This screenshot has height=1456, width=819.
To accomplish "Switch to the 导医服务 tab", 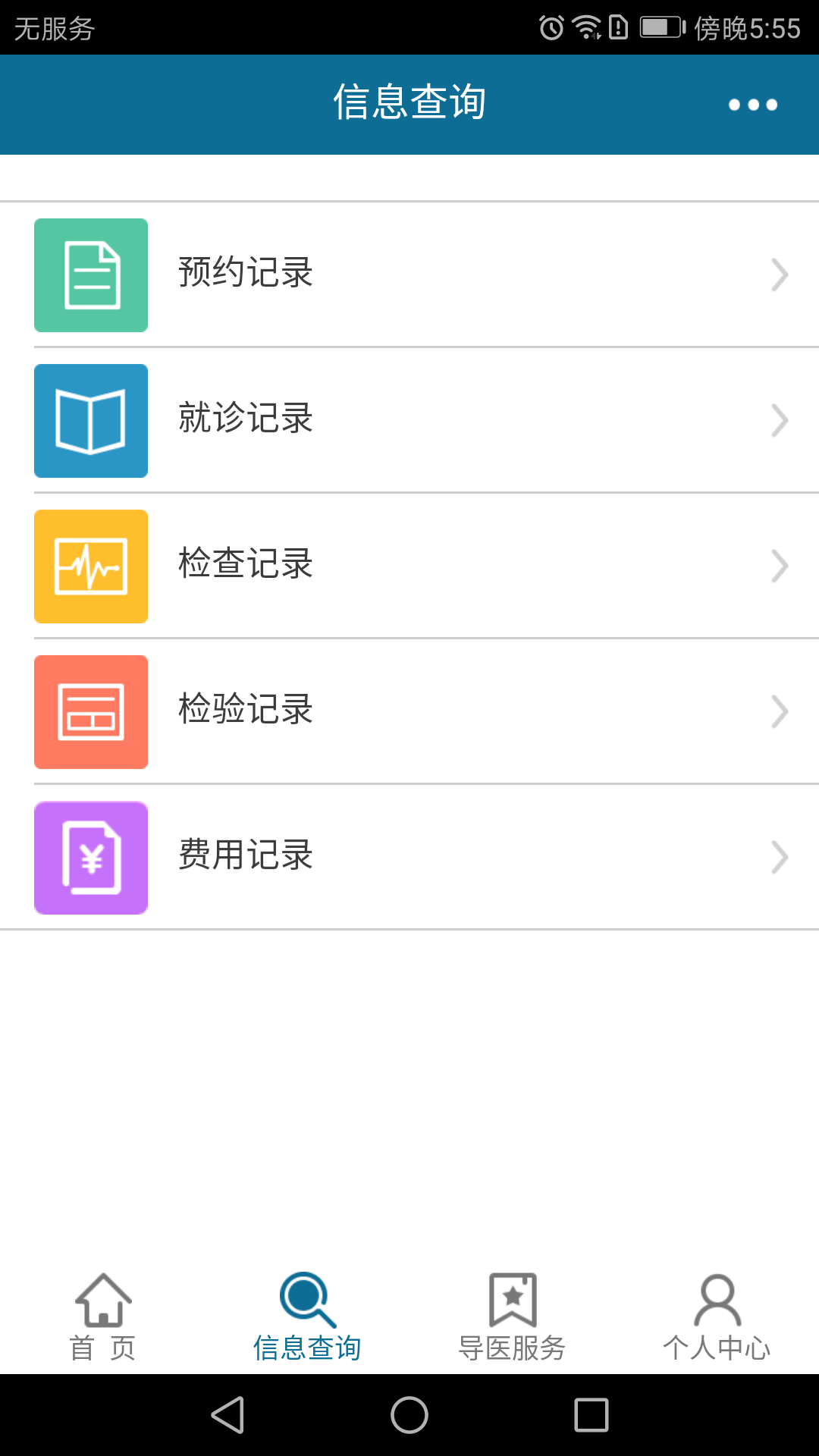I will 512,1318.
